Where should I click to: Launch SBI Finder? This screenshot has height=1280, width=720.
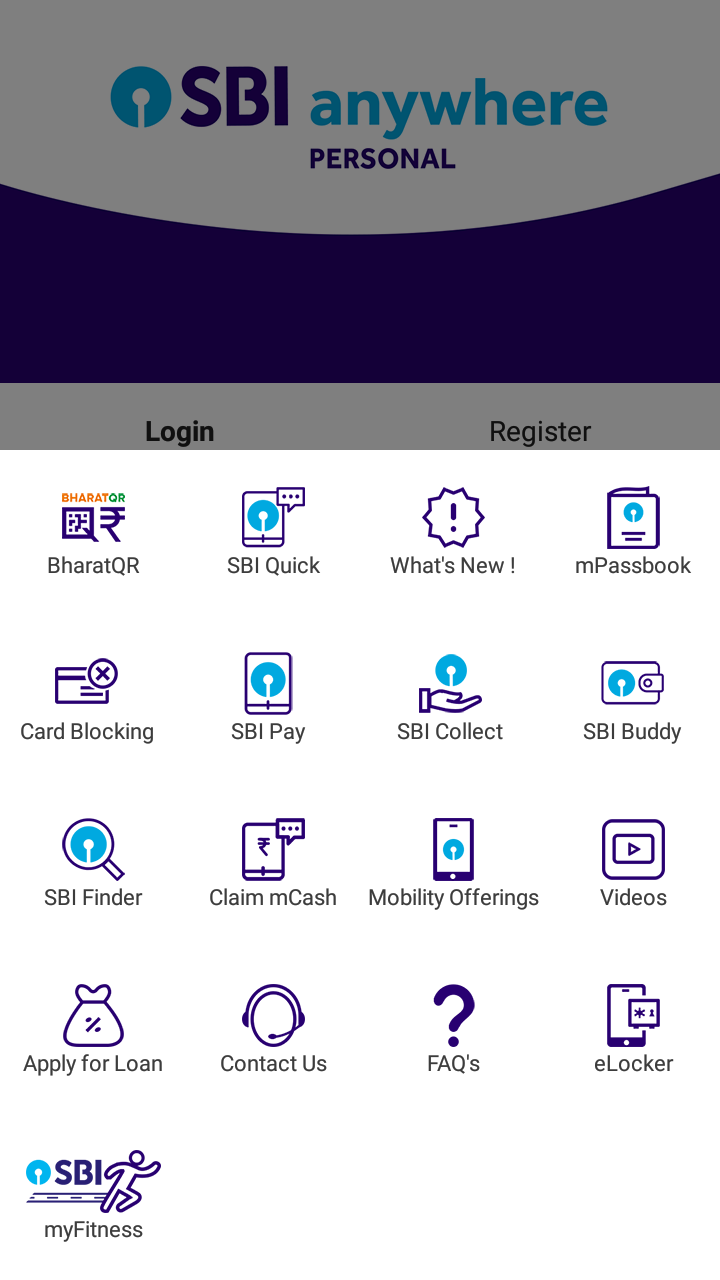coord(93,865)
